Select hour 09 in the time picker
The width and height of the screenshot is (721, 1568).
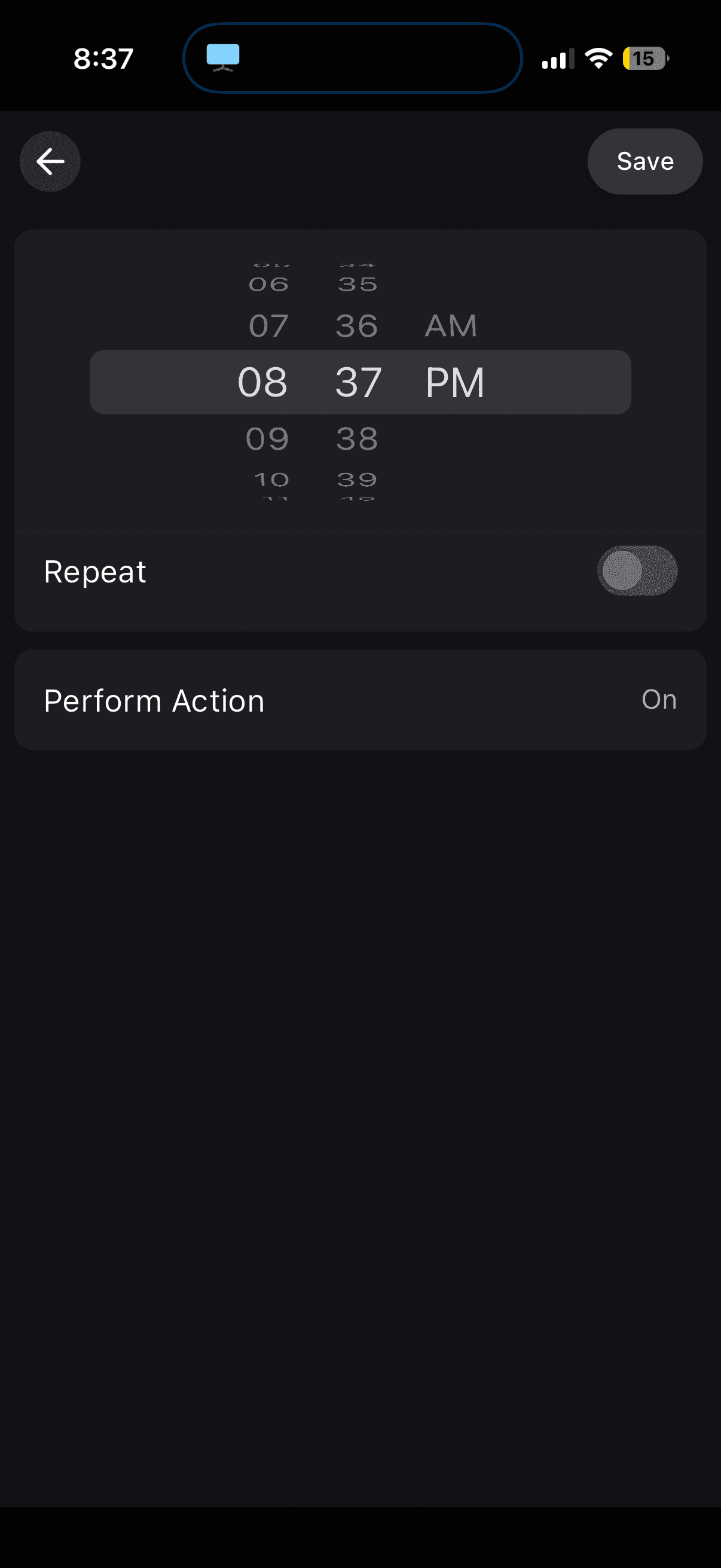pos(270,438)
